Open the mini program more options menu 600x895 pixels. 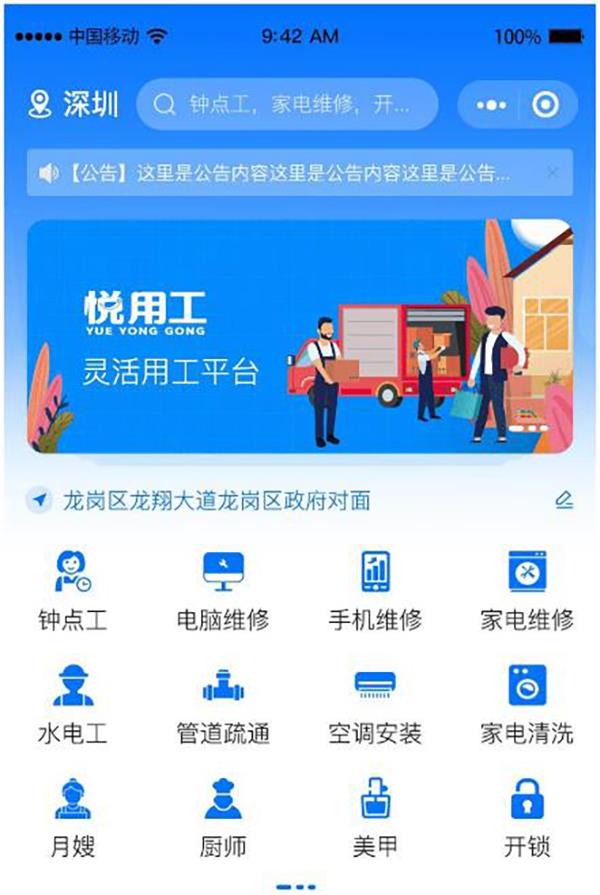(x=491, y=105)
